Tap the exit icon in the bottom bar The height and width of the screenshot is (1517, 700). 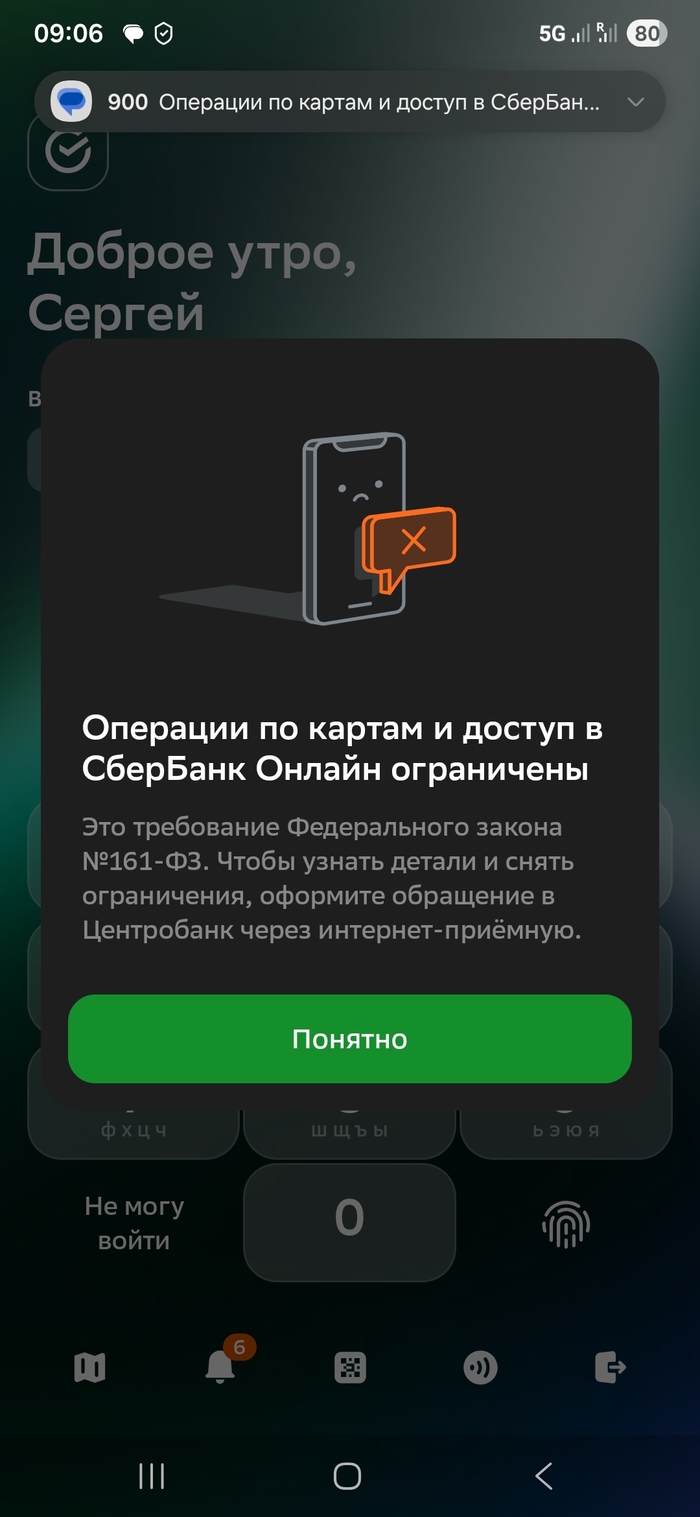[x=610, y=1366]
